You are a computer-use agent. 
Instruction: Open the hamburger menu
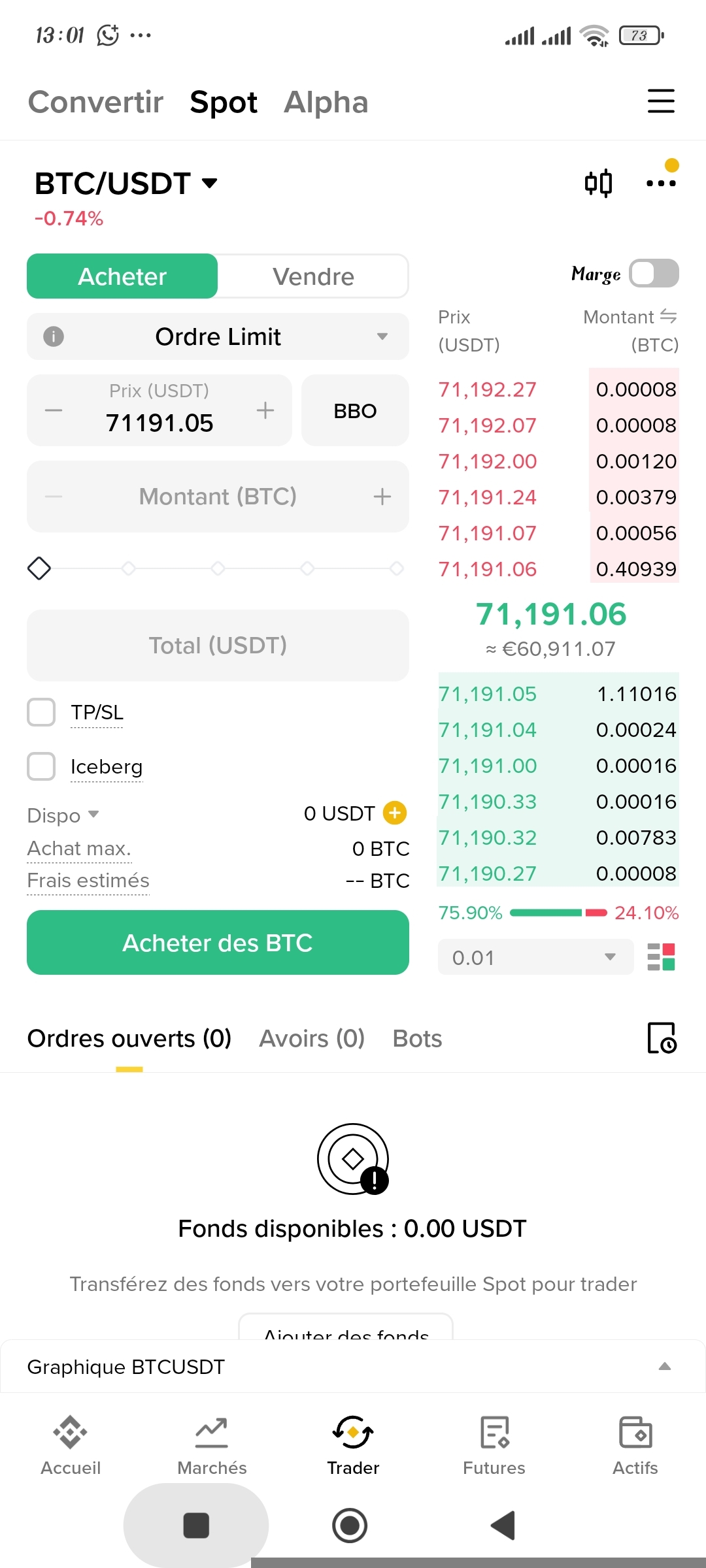point(660,101)
